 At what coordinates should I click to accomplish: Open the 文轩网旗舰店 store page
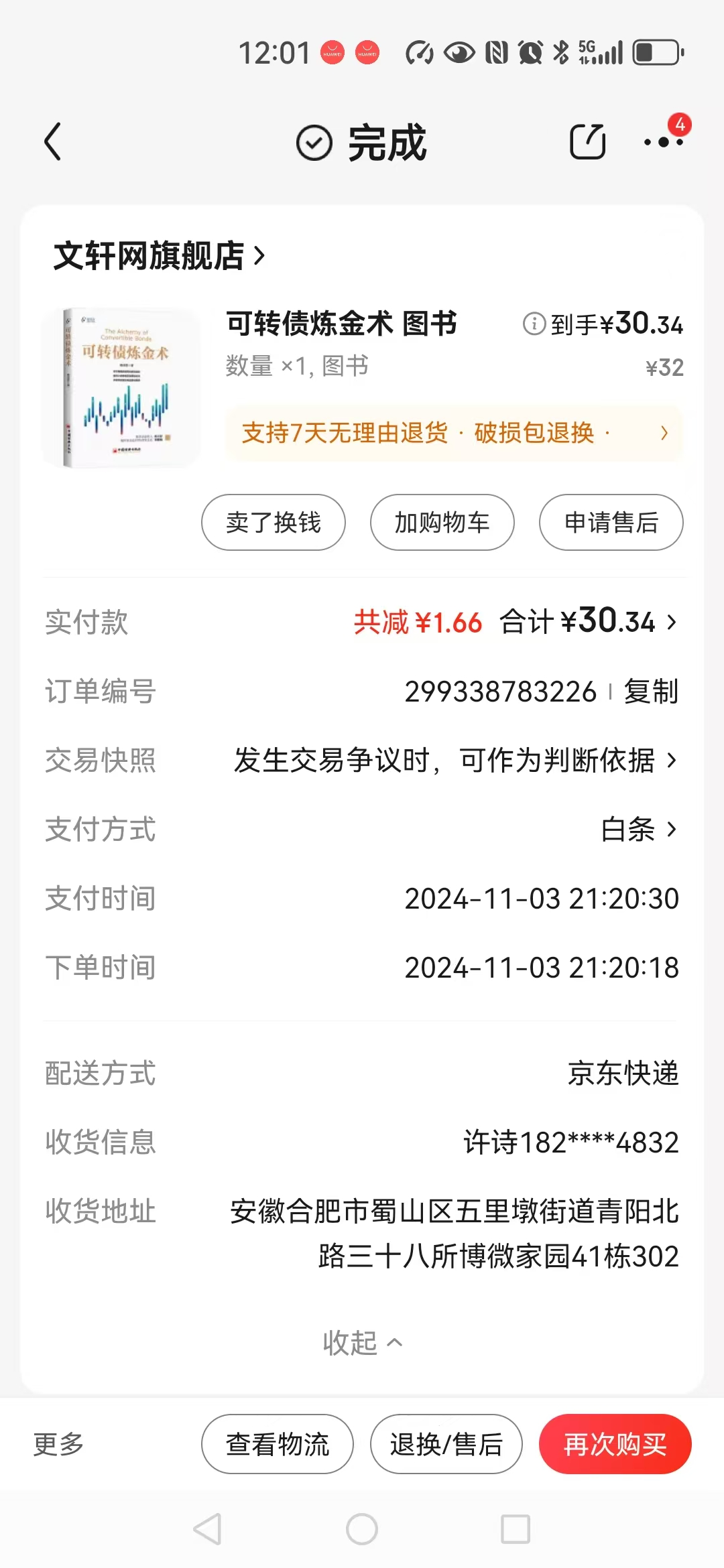click(x=160, y=256)
